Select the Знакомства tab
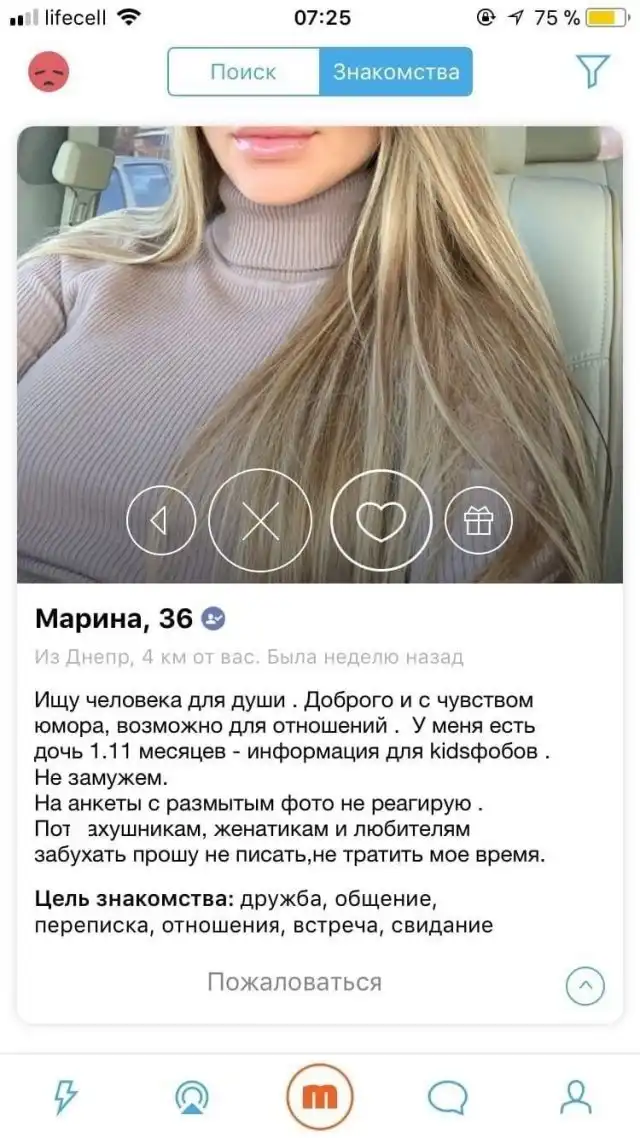 pos(395,72)
